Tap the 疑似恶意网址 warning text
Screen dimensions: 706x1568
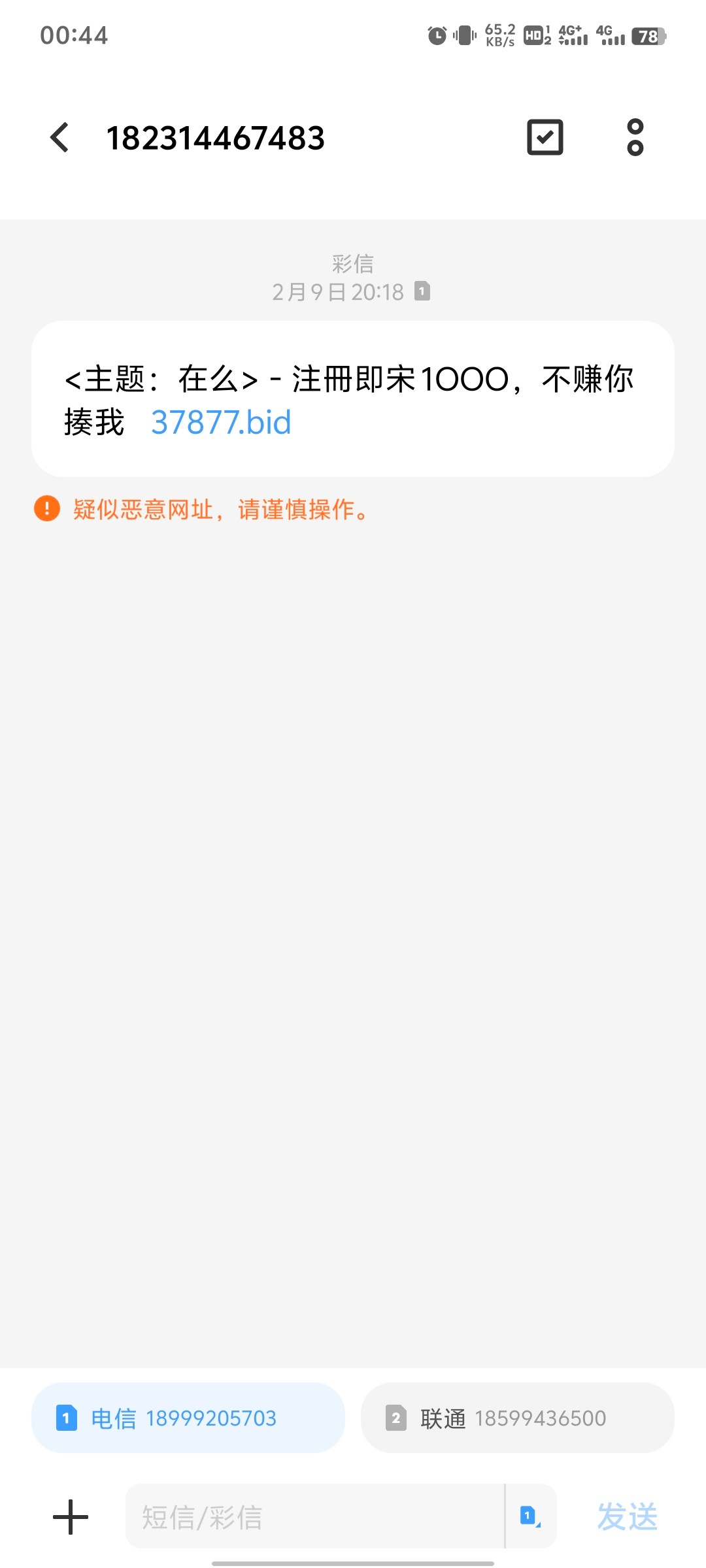pos(219,510)
